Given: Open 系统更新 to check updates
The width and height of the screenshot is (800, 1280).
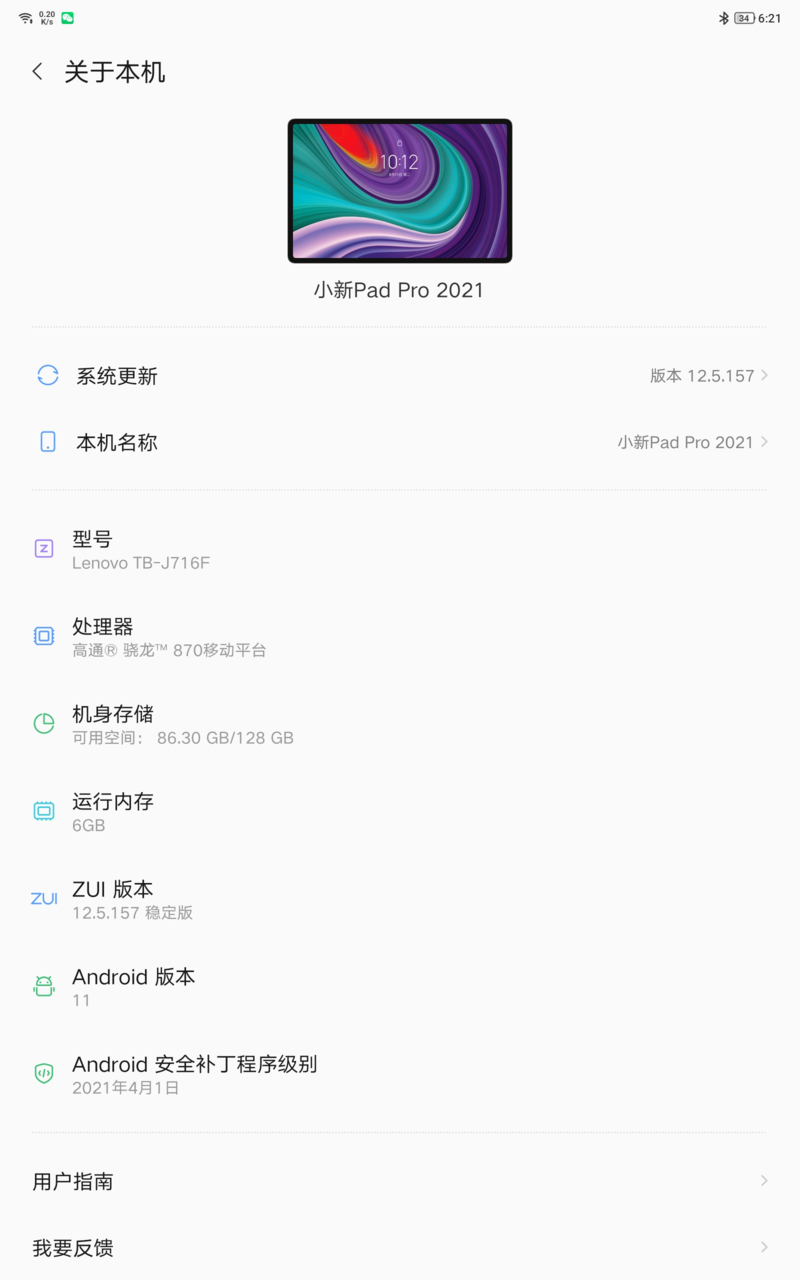Looking at the screenshot, I should click(400, 376).
